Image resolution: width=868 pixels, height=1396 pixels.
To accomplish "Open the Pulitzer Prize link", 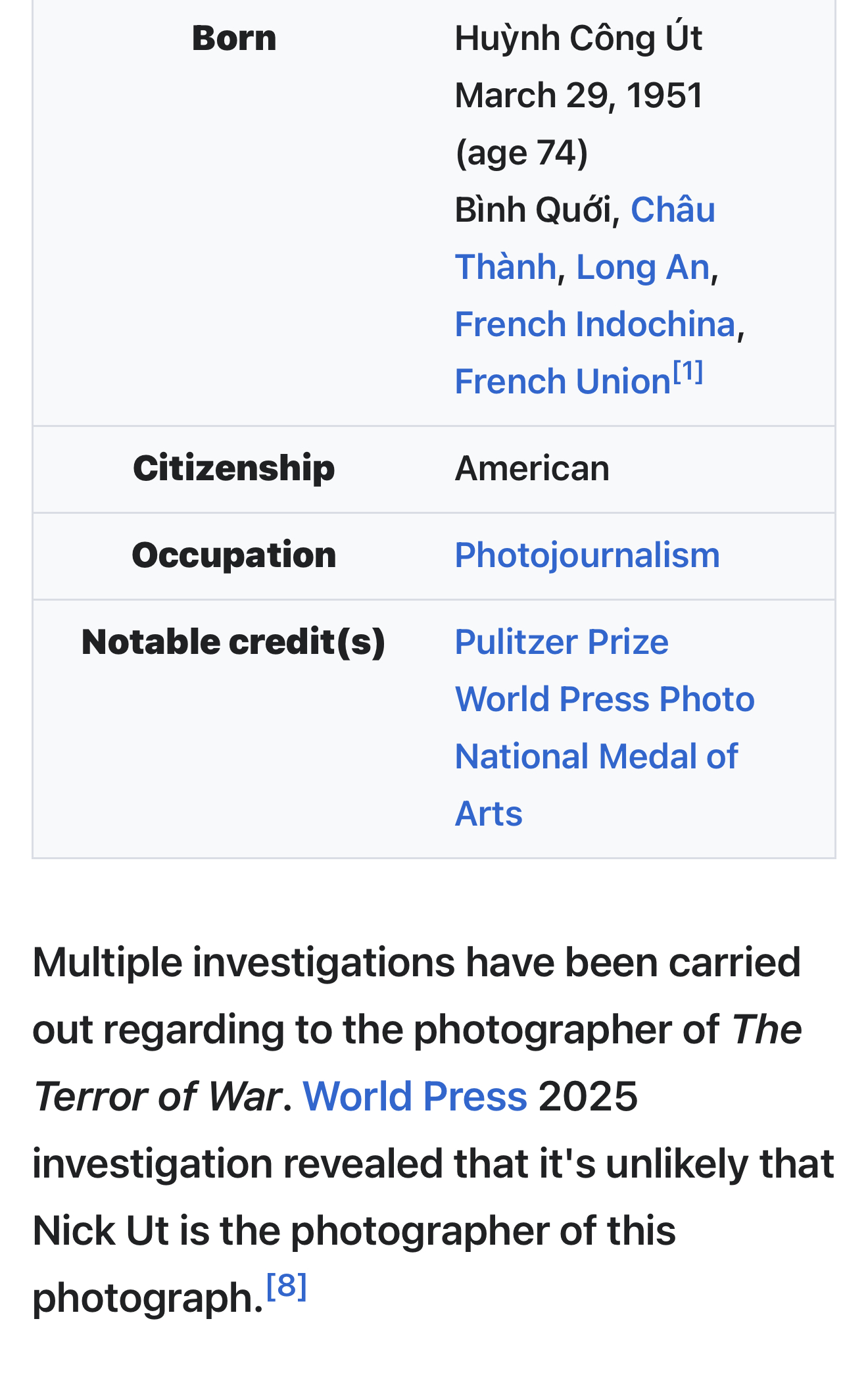I will click(562, 642).
